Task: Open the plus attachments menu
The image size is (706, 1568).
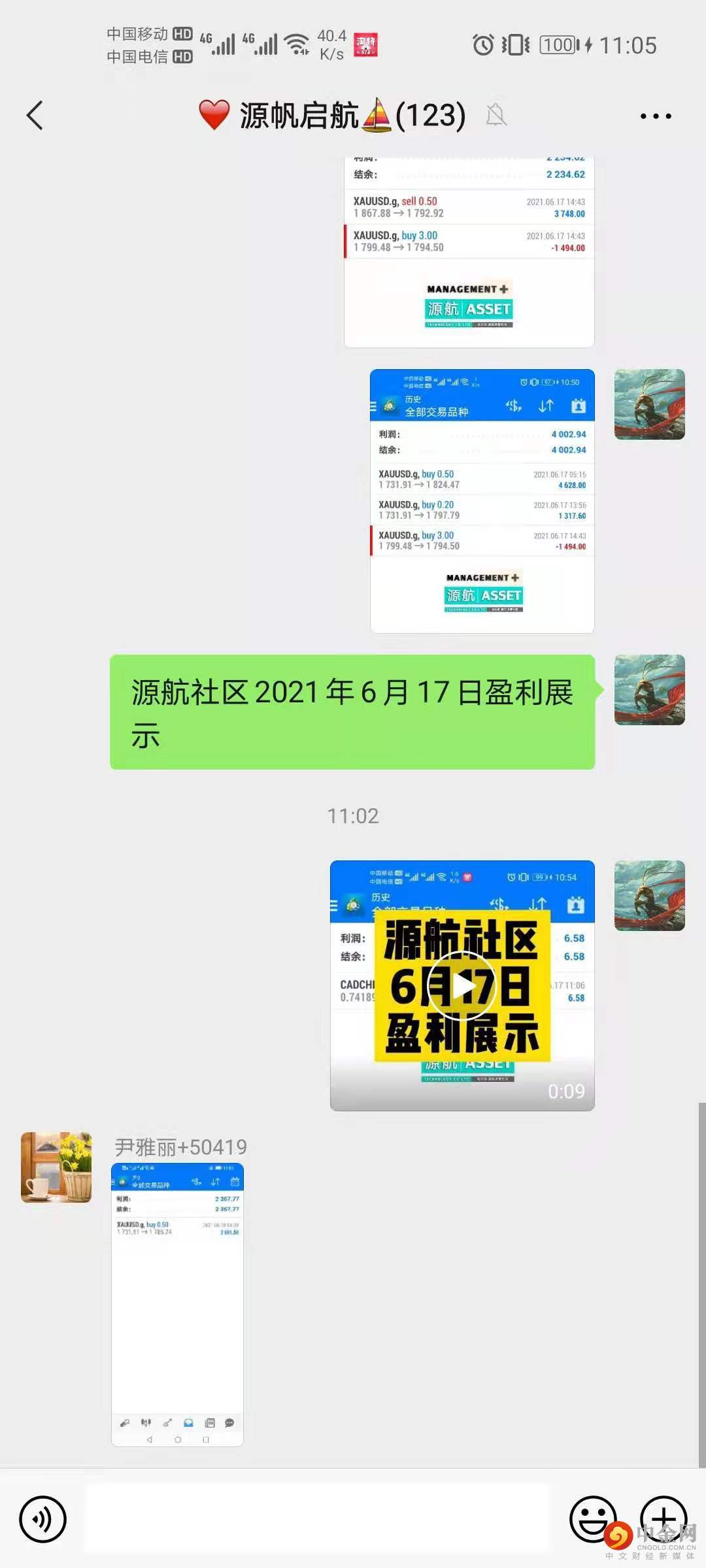Action: coord(663,1519)
